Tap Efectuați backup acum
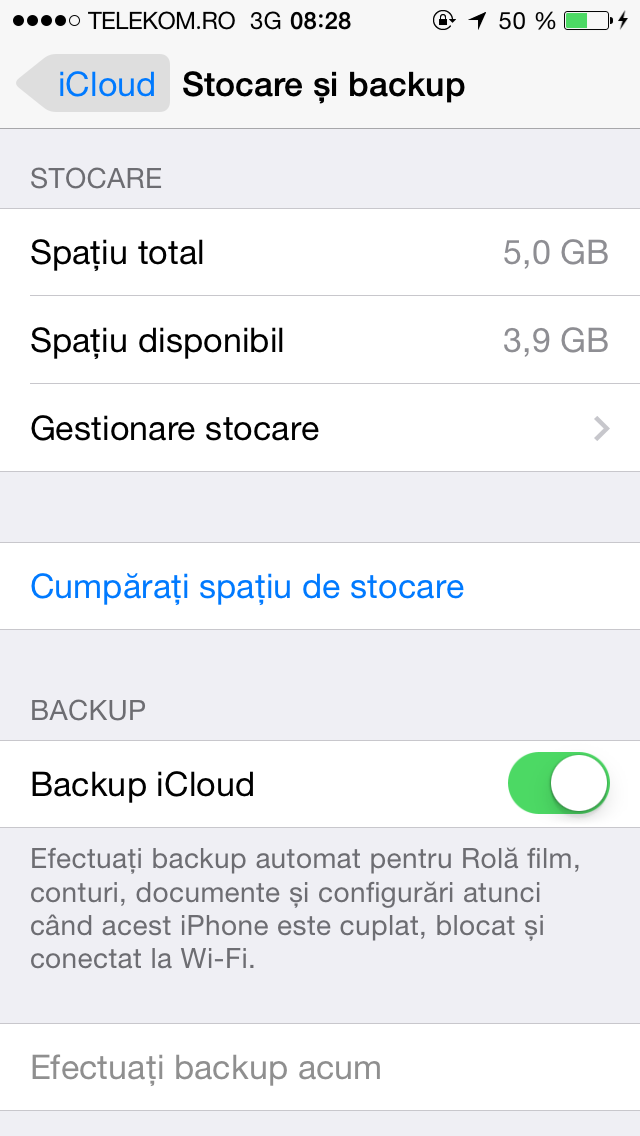640x1136 pixels. coord(320,1067)
